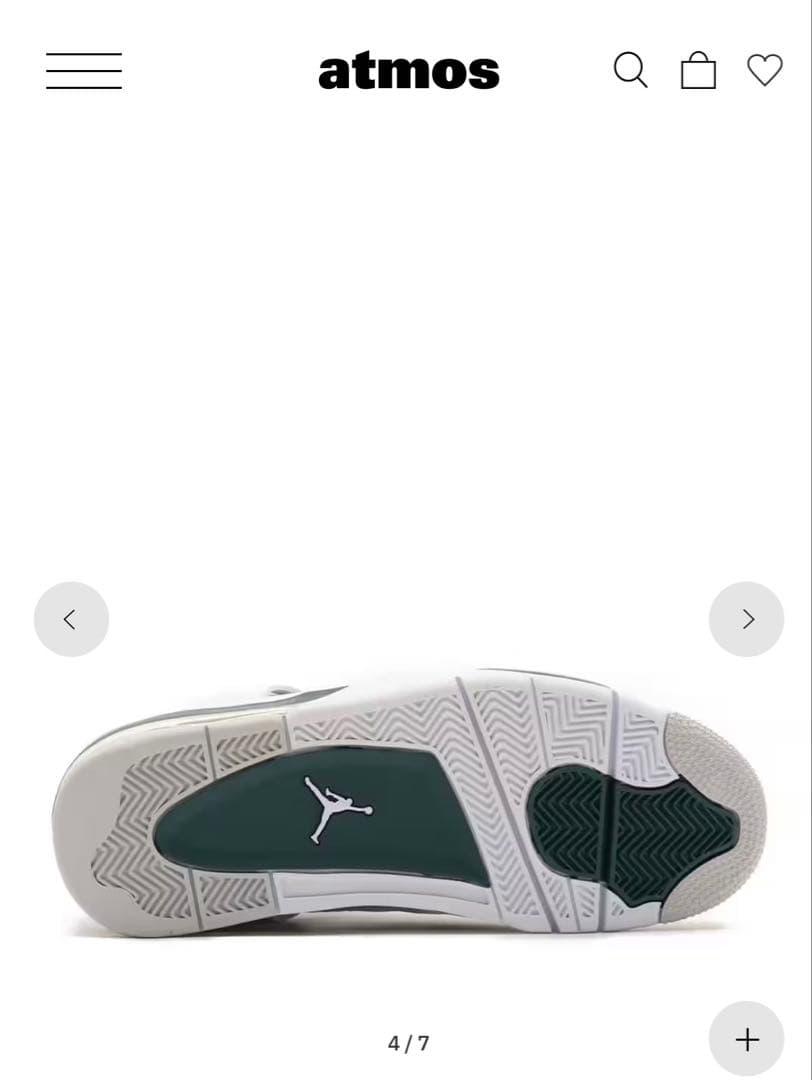The image size is (812, 1080).
Task: Tap the plus button to enlarge image
Action: pos(746,1039)
